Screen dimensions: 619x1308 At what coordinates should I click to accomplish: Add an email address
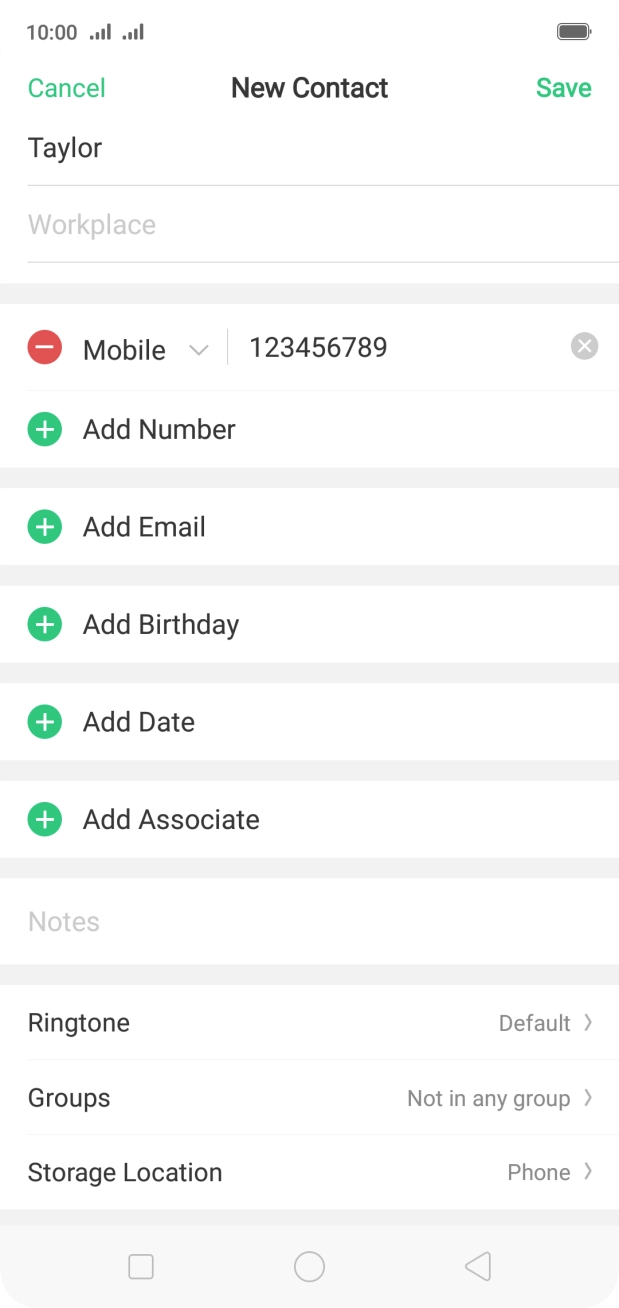coord(143,527)
